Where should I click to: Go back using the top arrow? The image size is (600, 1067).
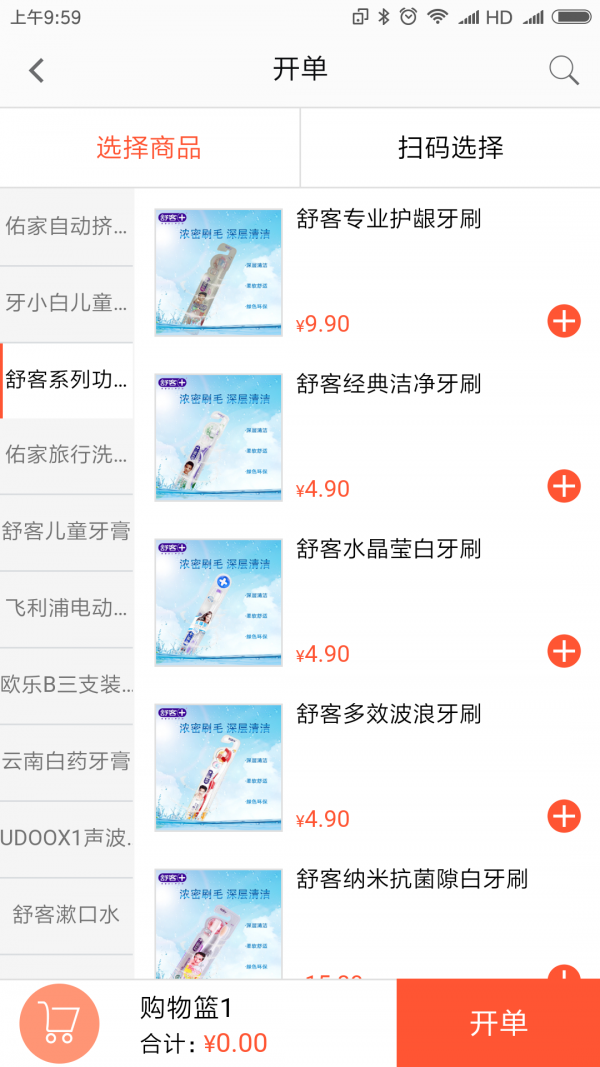(x=37, y=70)
